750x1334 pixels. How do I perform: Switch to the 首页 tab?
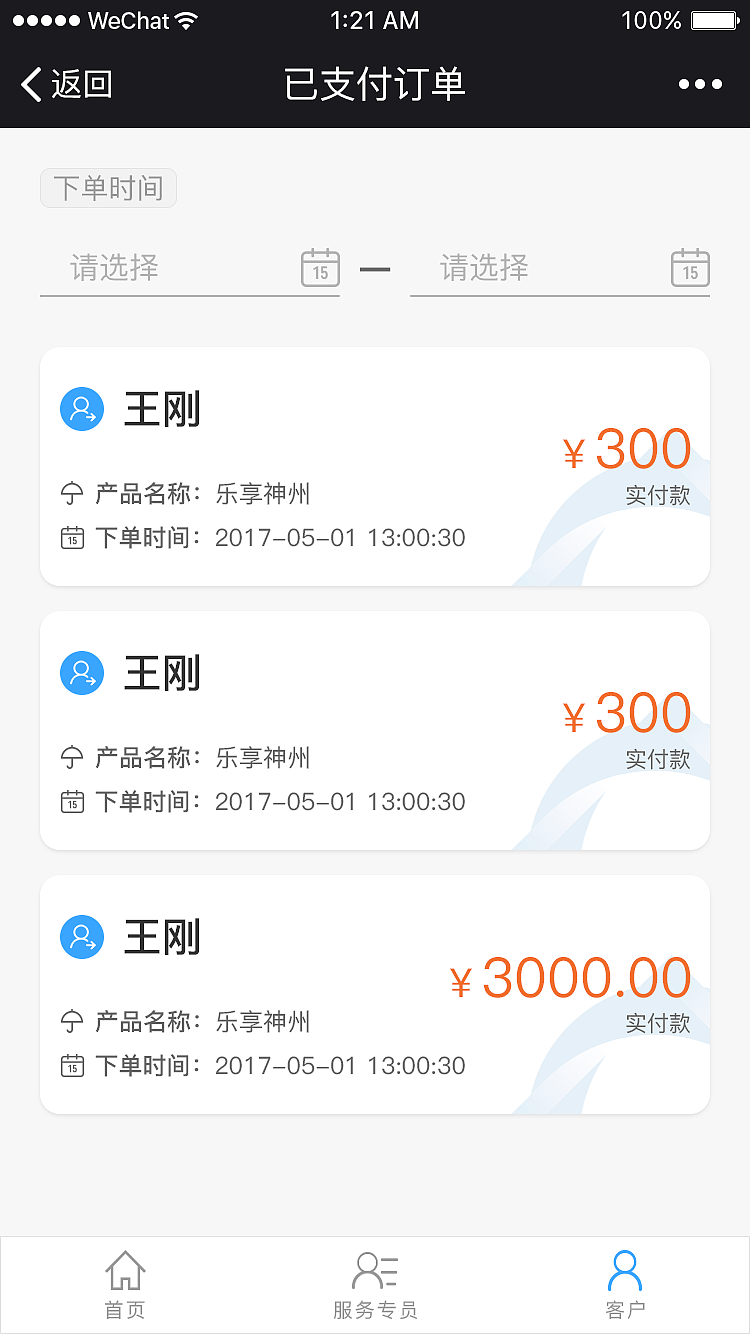coord(124,1285)
